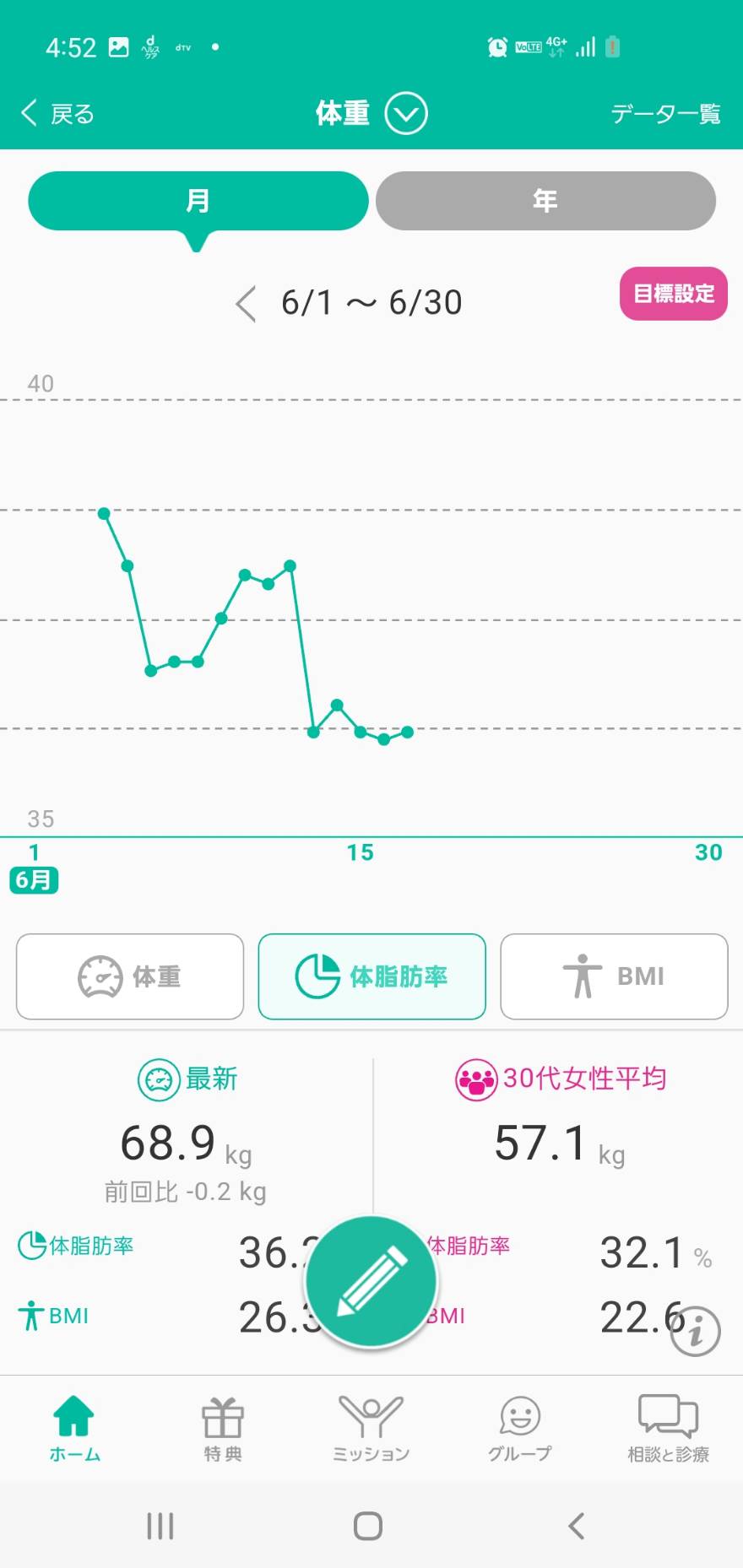Expand the 体重 dropdown in header
This screenshot has width=743, height=1568.
point(406,113)
